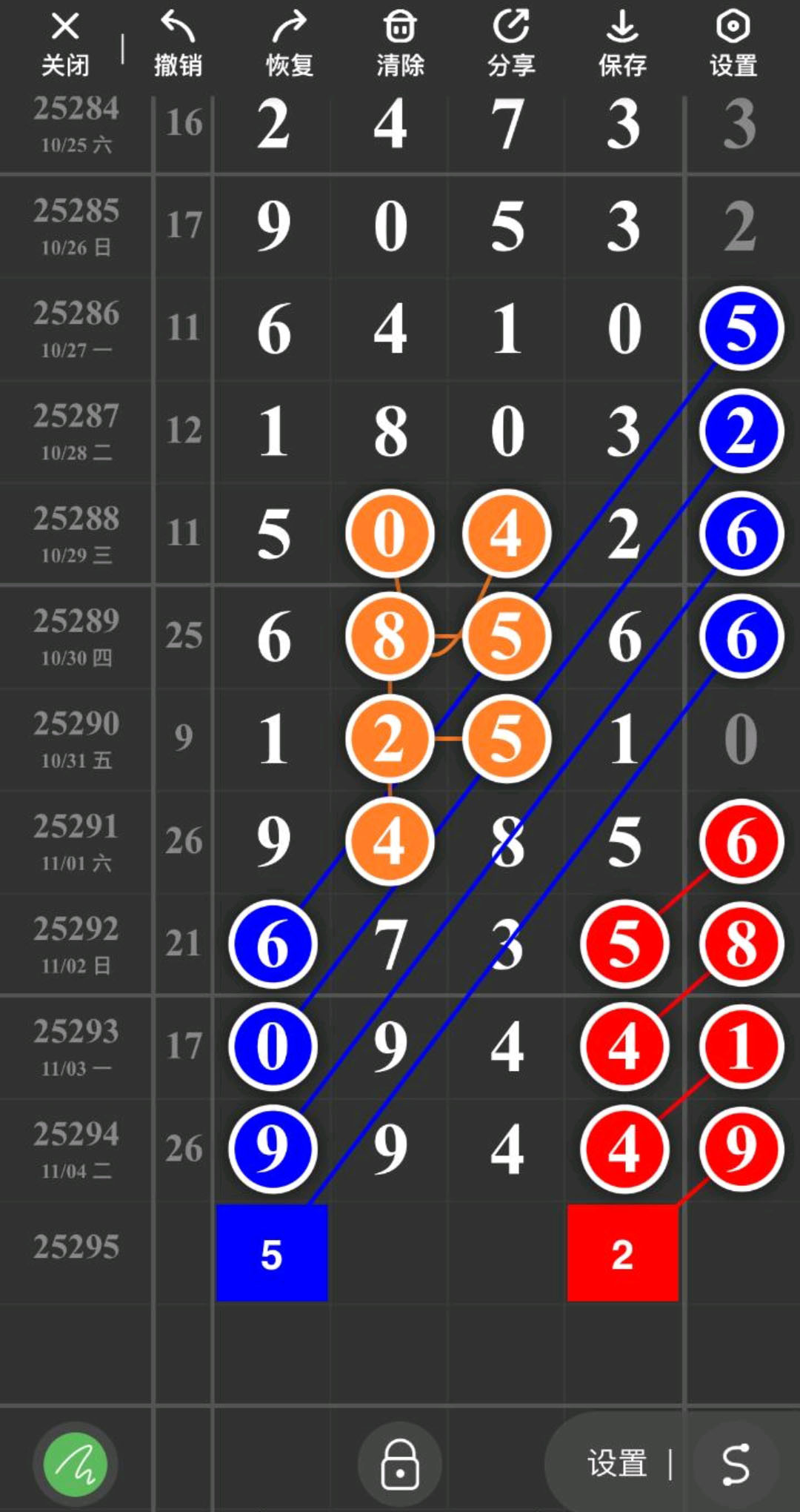Viewport: 800px width, 1512px height.
Task: Close the chart drawing screen
Action: pos(65,44)
